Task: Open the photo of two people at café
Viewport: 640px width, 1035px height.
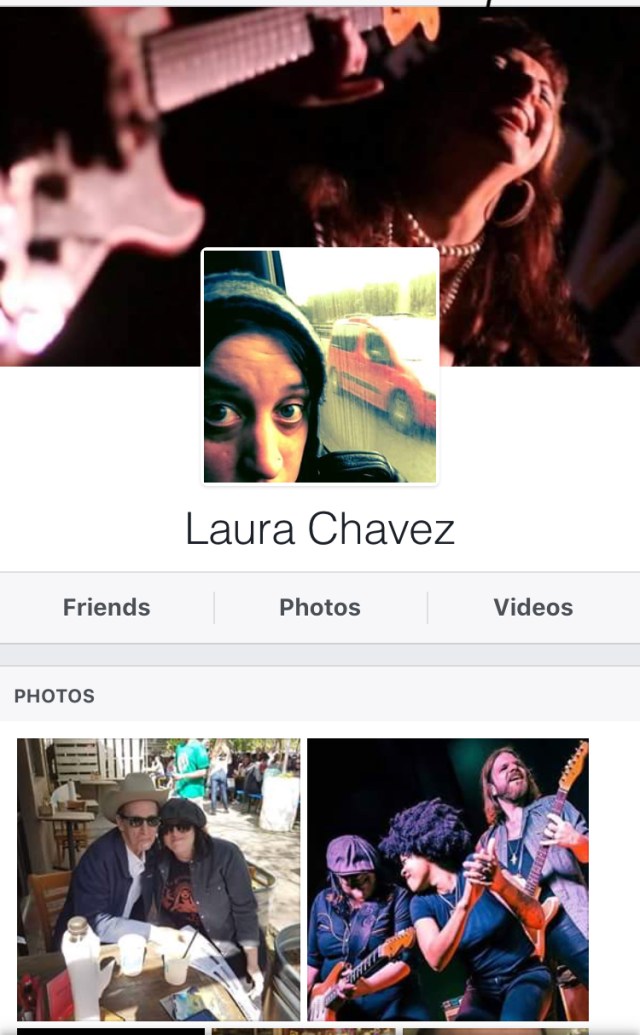Action: click(x=158, y=878)
